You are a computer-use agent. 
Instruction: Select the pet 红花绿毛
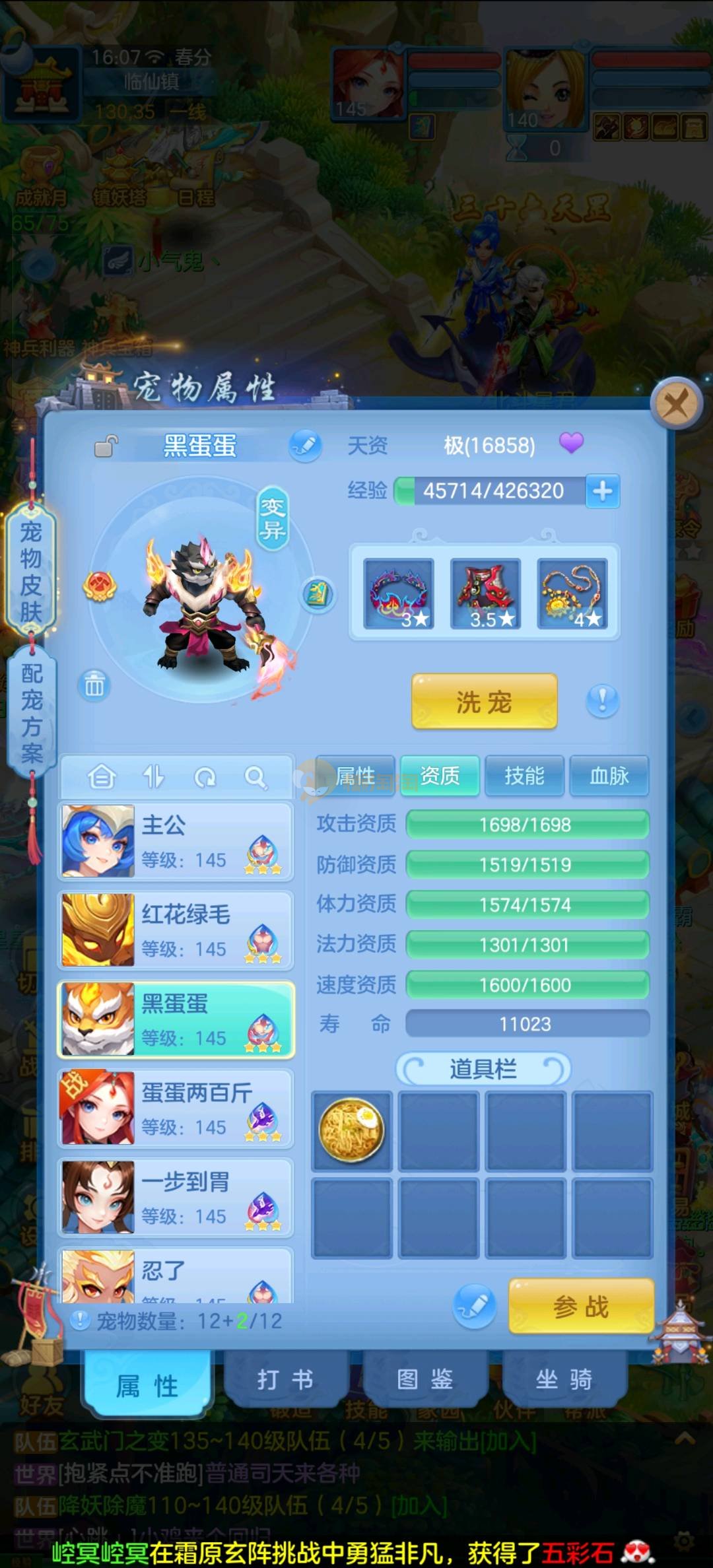click(x=176, y=930)
